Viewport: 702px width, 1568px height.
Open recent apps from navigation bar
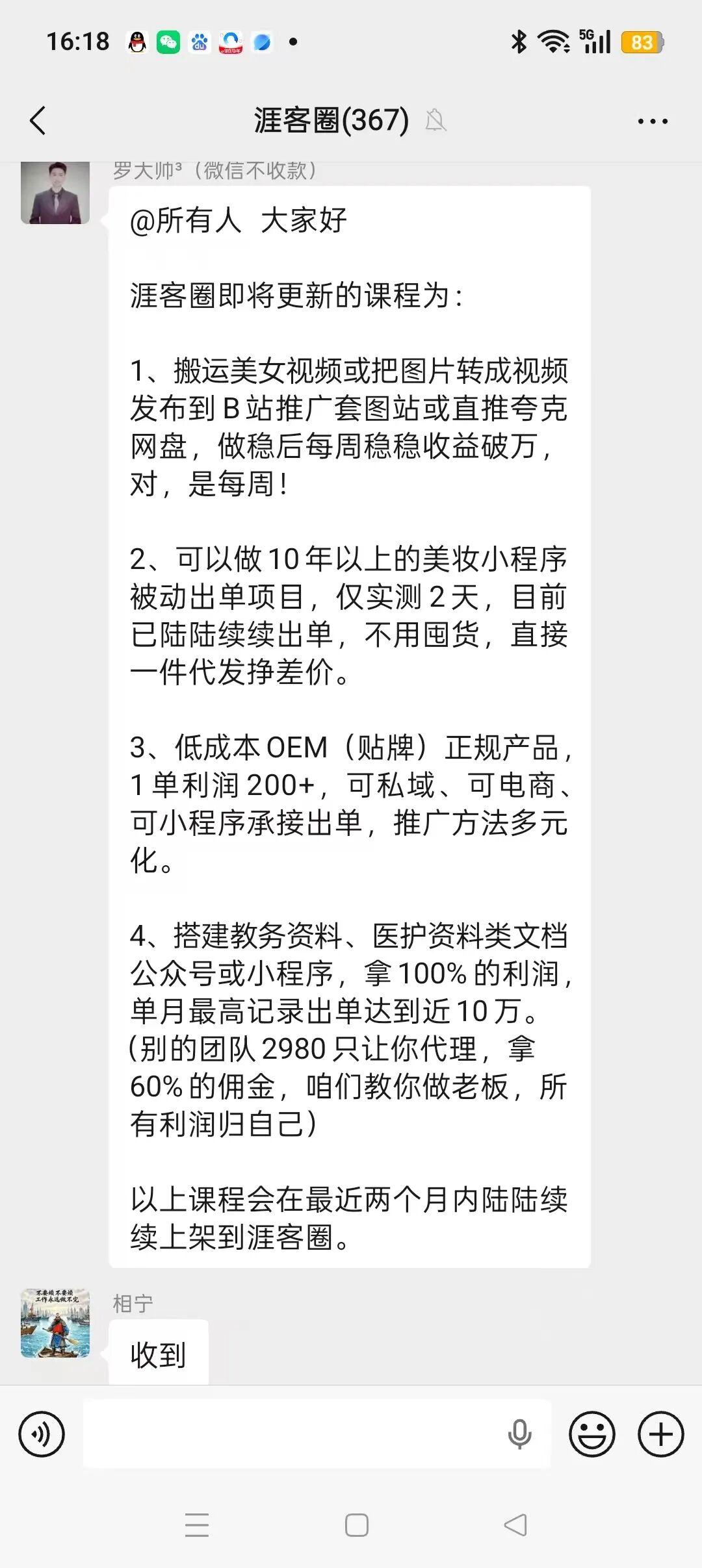pyautogui.click(x=197, y=1525)
